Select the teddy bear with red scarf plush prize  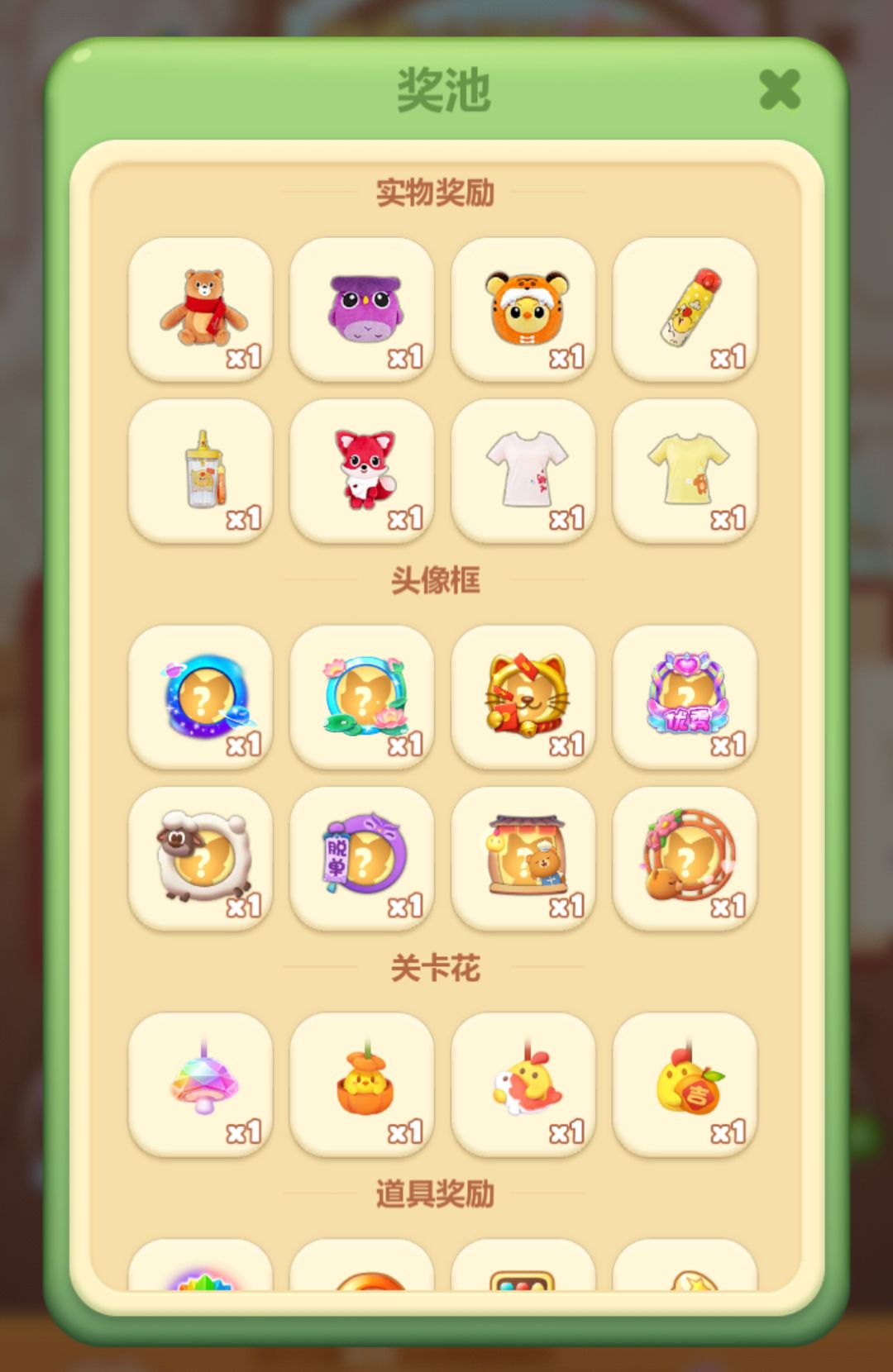201,310
